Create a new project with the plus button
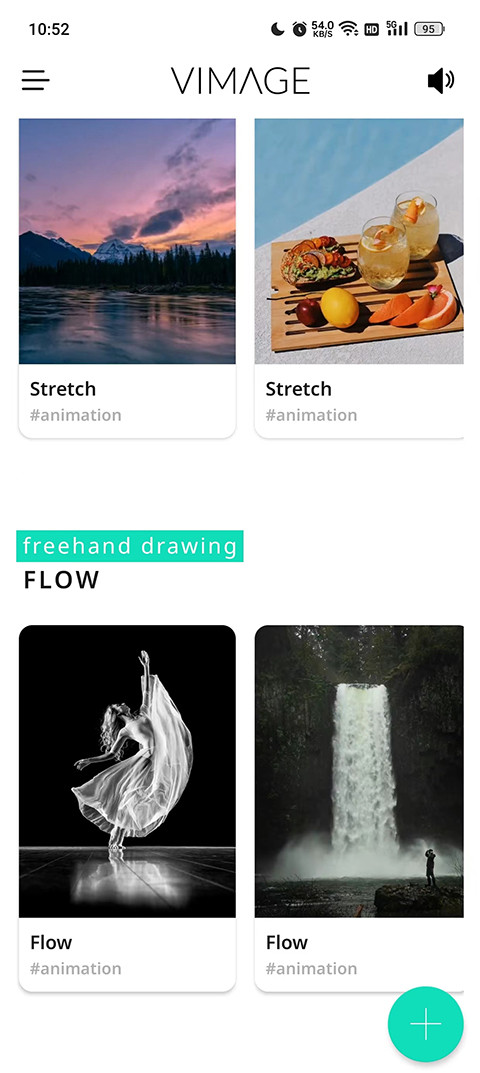480x1073 pixels. 426,1024
